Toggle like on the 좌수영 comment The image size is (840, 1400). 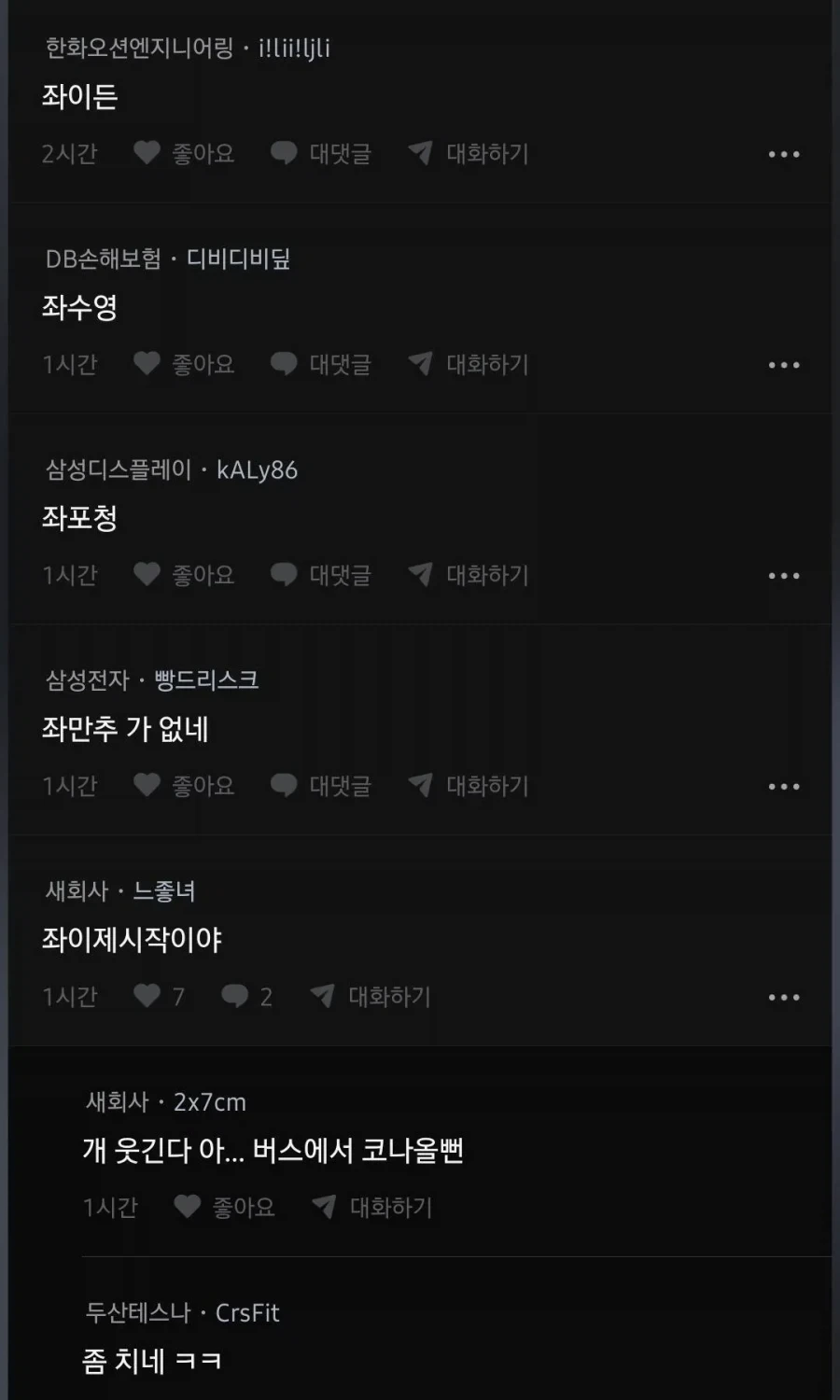coord(147,364)
